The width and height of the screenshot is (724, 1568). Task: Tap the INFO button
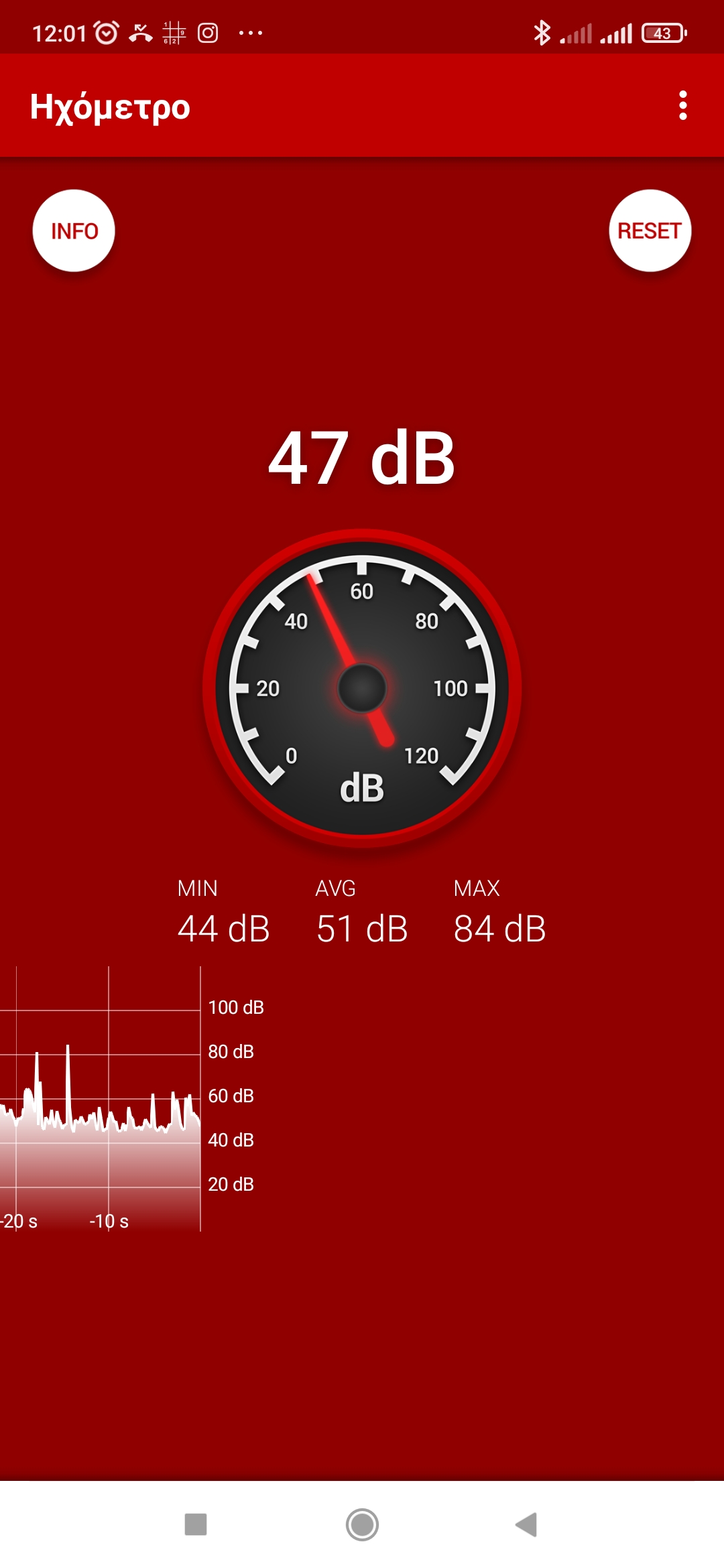(74, 231)
